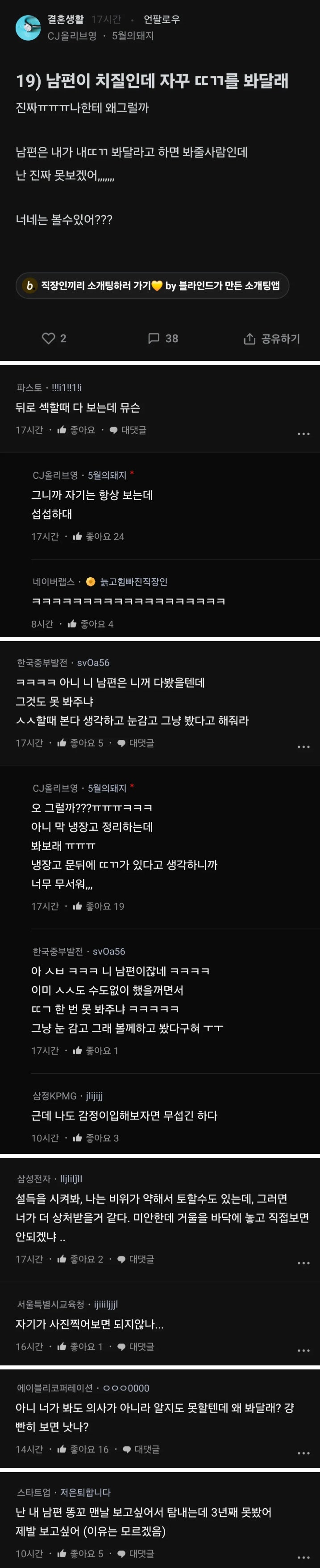The height and width of the screenshot is (1568, 320).
Task: Reply to 스타트업 저은퇴합니다's comment
Action: pyautogui.click(x=136, y=1553)
